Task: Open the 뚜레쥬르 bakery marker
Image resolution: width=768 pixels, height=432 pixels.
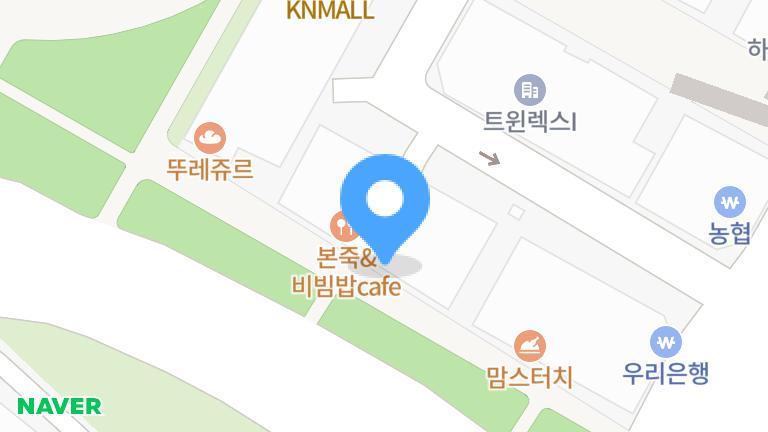Action: pos(210,137)
